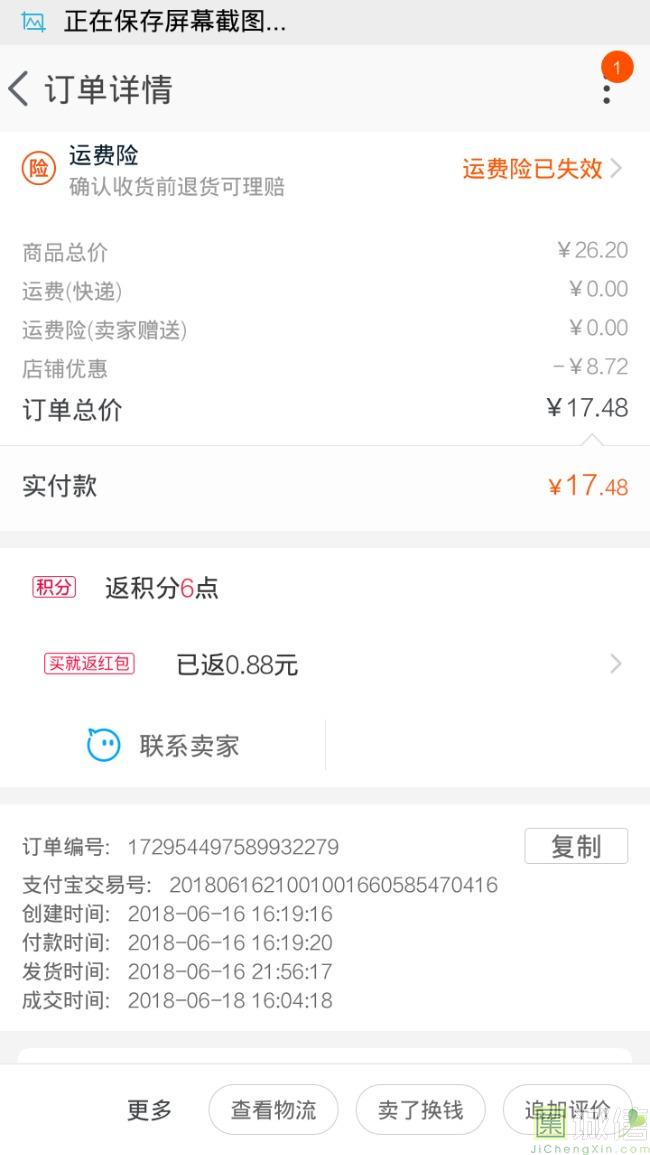
Task: Contact the seller via 联系卖家
Action: [x=164, y=745]
